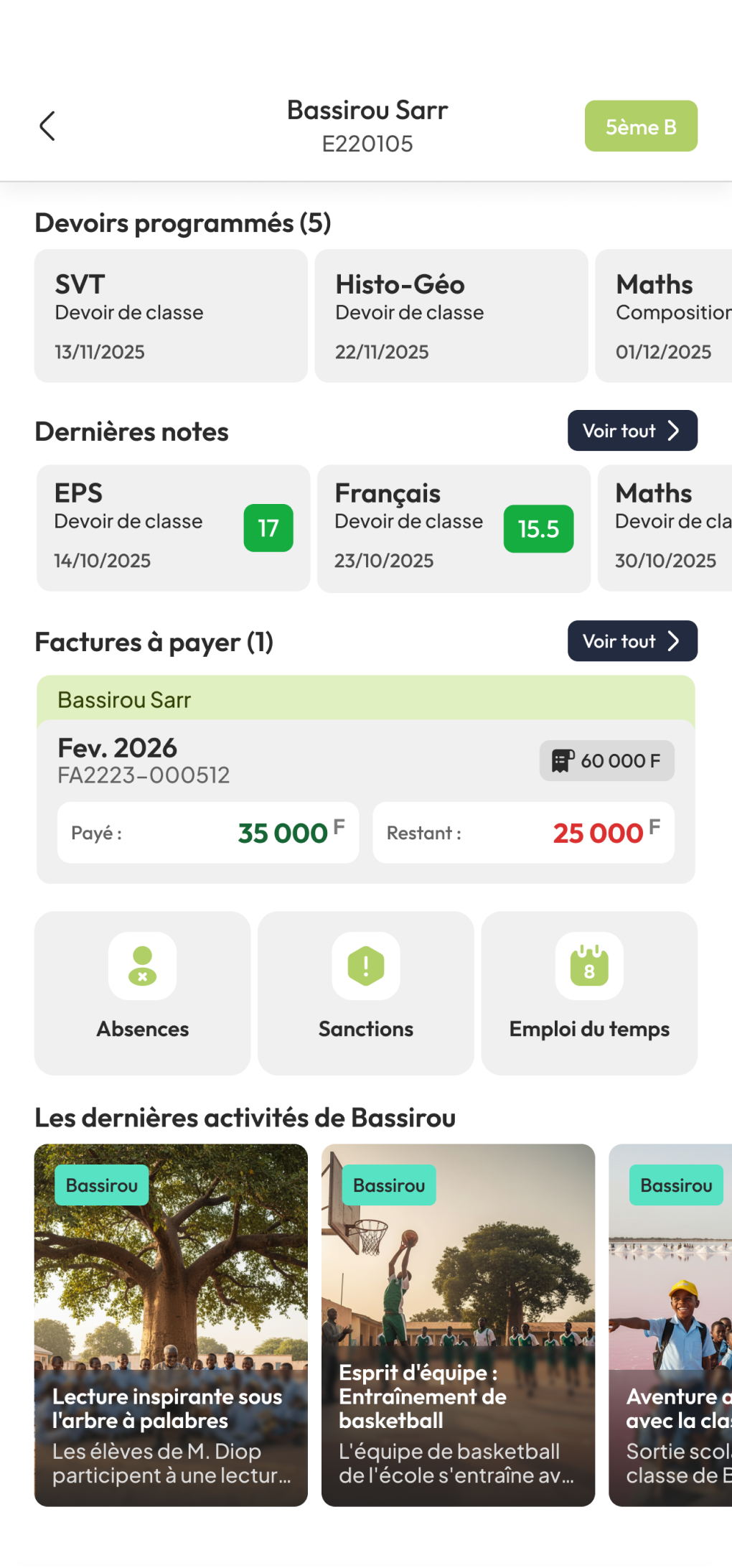
Task: Open the basketball training activity card
Action: tap(458, 1325)
